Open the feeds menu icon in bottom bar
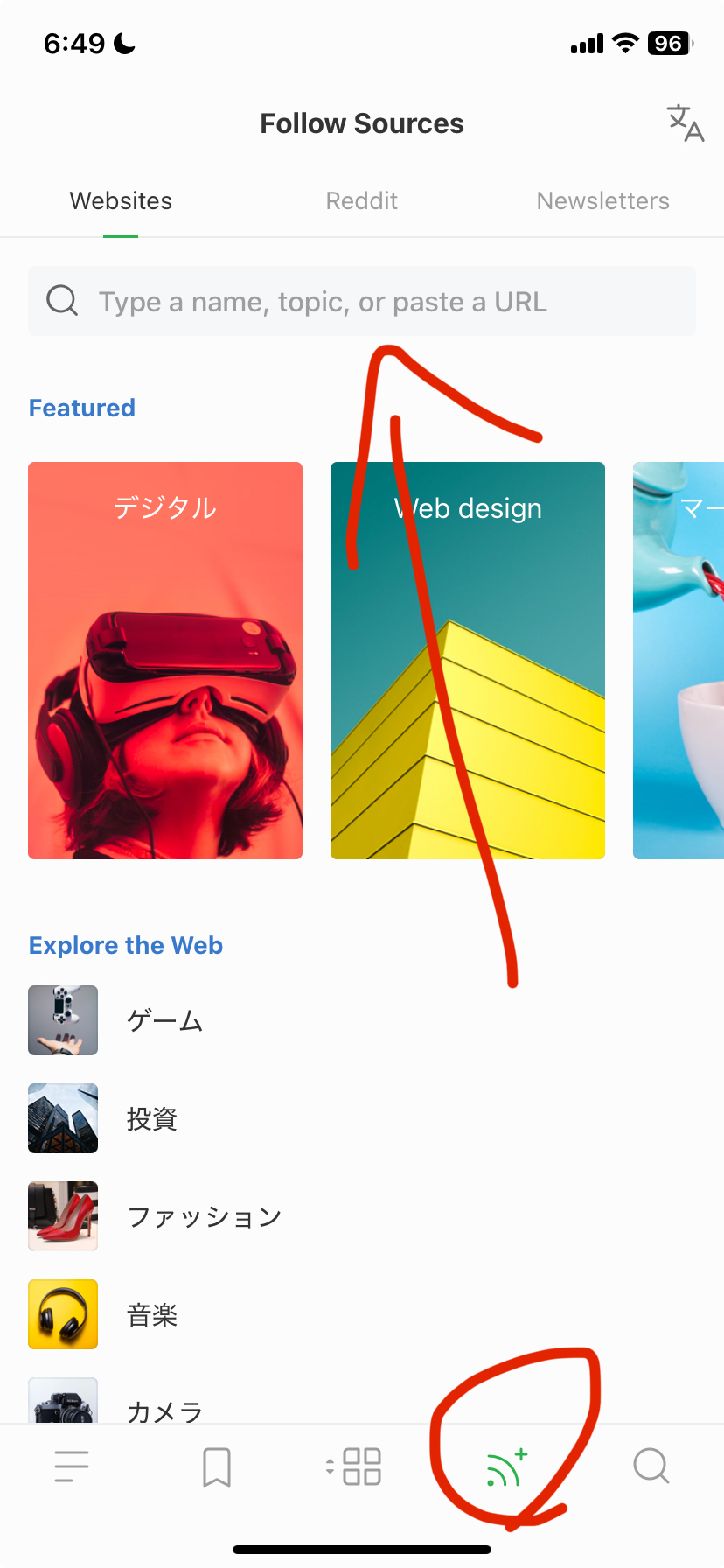 tap(72, 1466)
